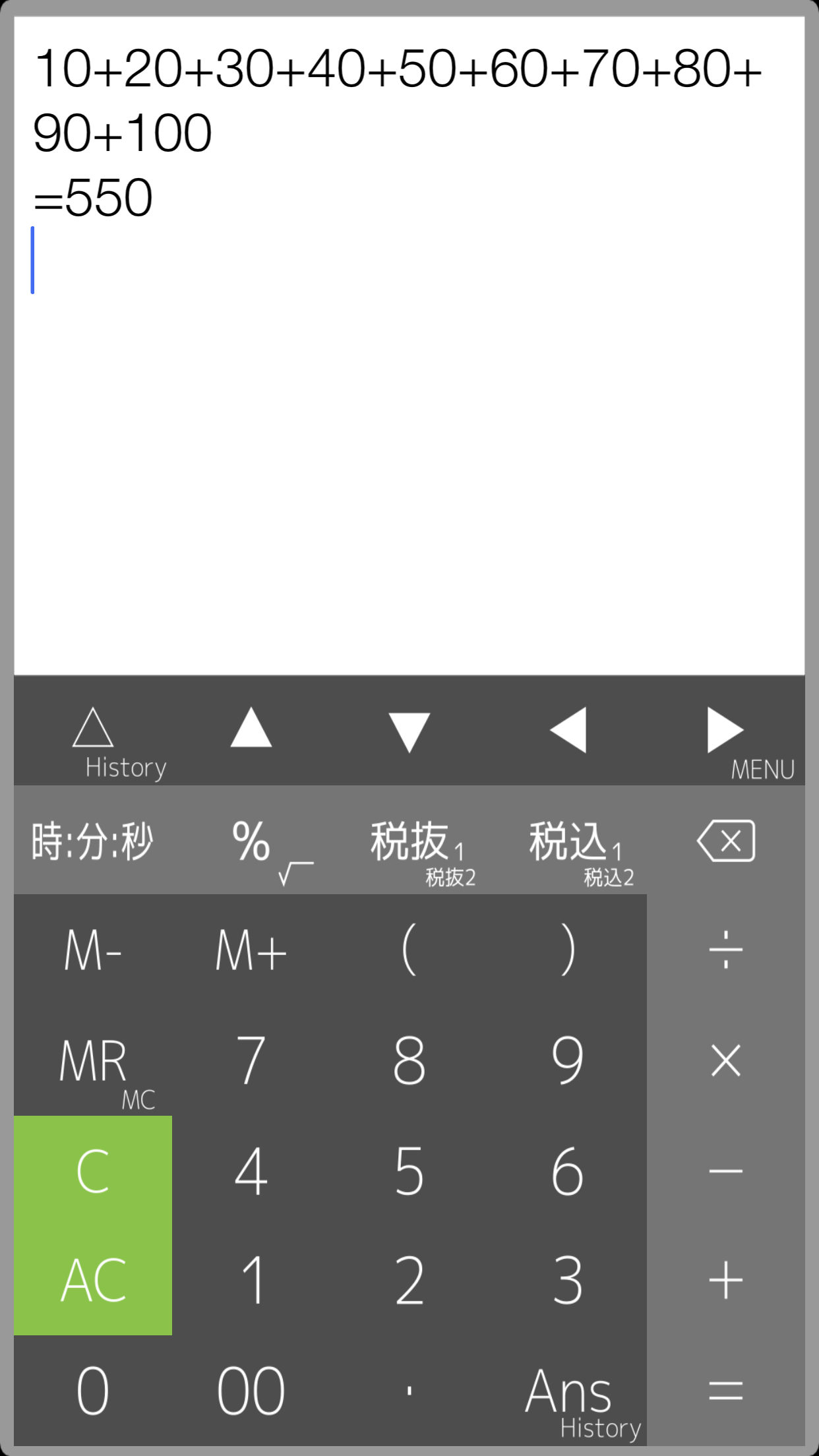Select the 時:分:秒 time input key
The image size is (819, 1456).
pyautogui.click(x=91, y=842)
